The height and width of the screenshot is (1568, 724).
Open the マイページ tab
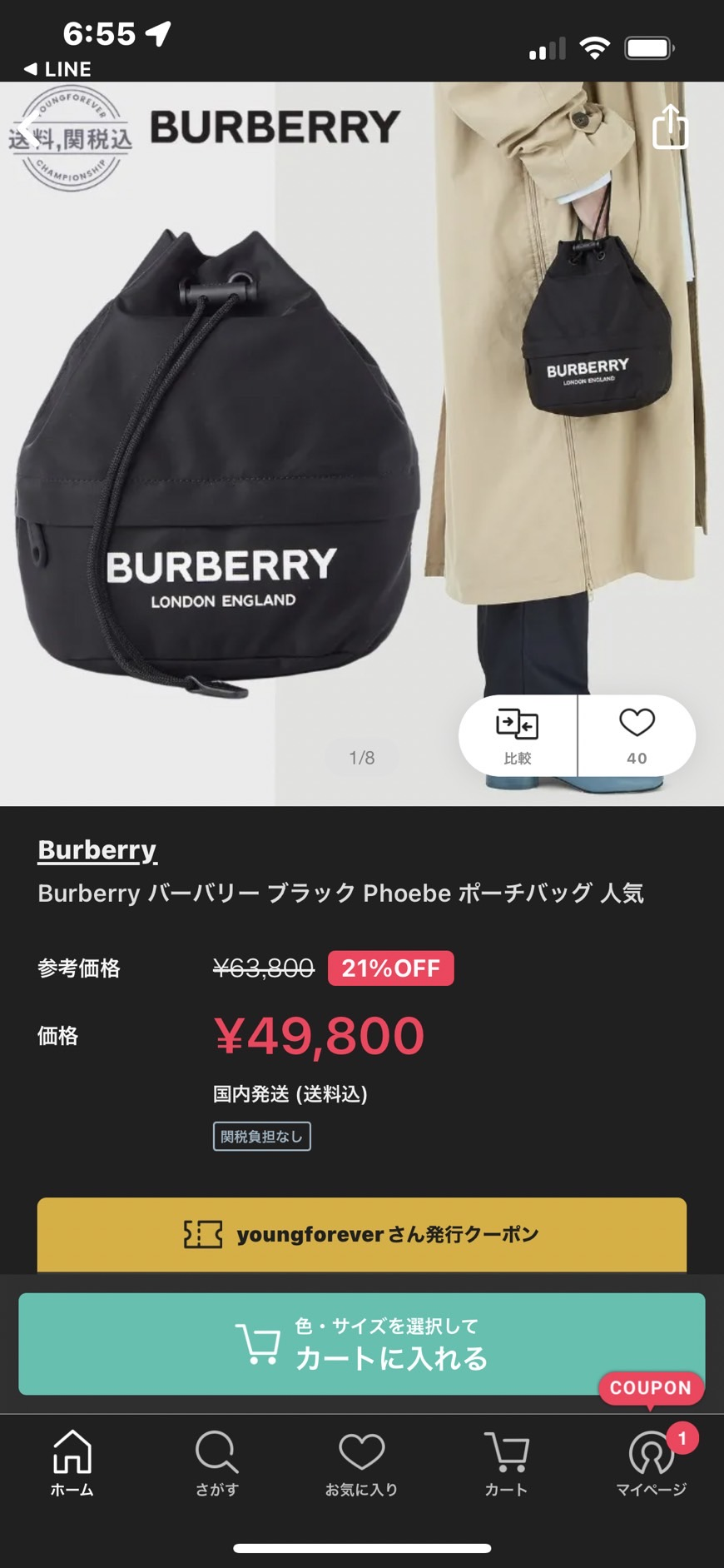651,1463
